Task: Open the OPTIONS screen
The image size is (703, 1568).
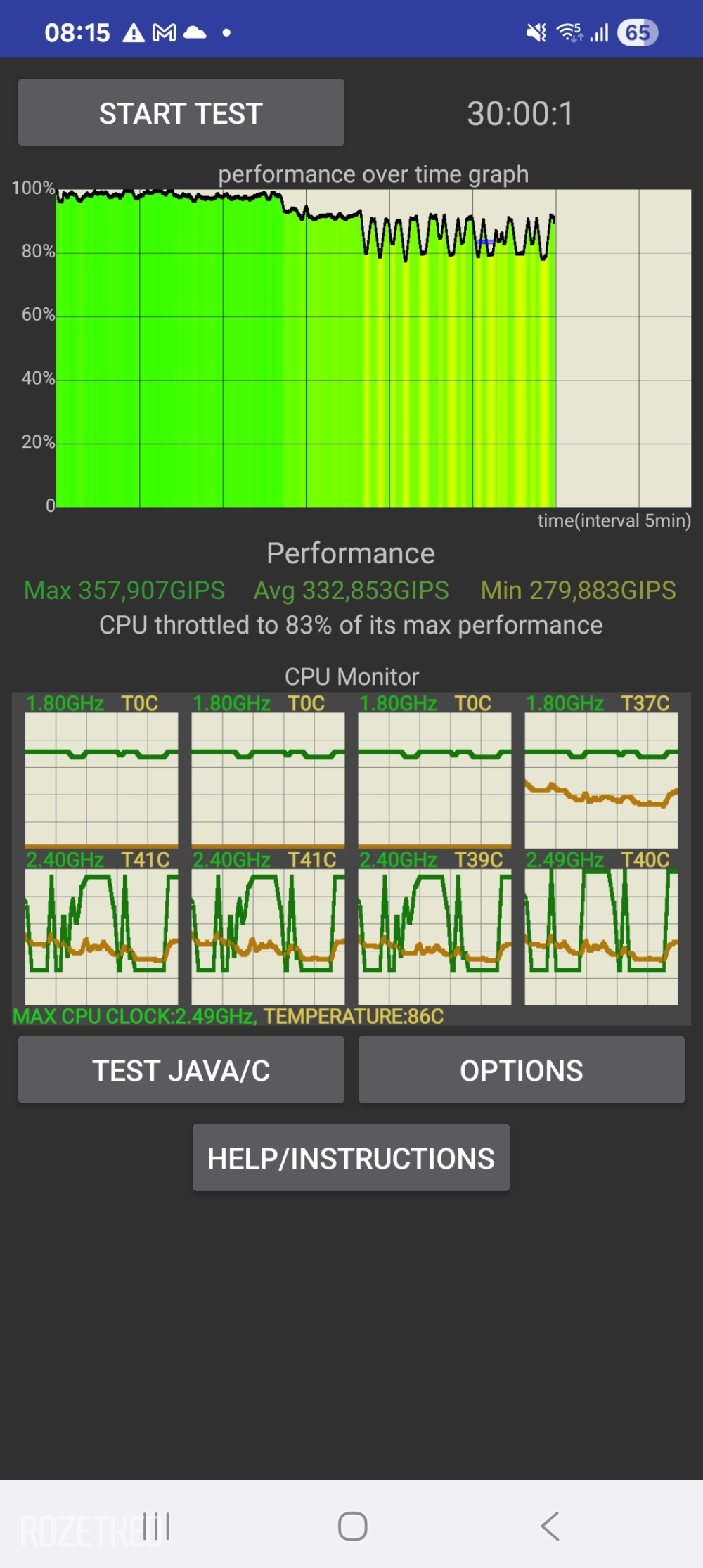Action: [521, 1069]
